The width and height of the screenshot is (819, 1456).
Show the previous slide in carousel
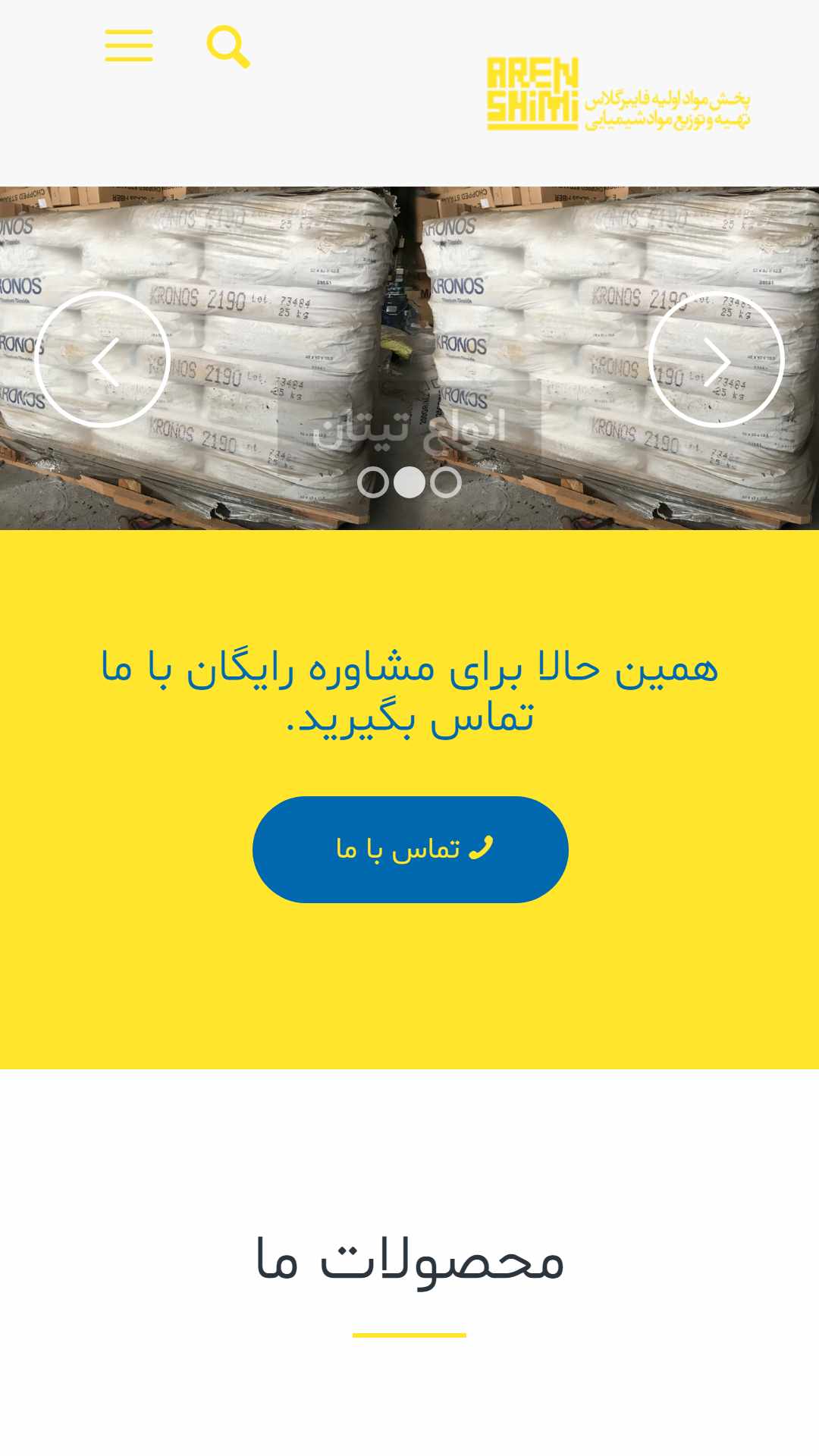pos(102,359)
